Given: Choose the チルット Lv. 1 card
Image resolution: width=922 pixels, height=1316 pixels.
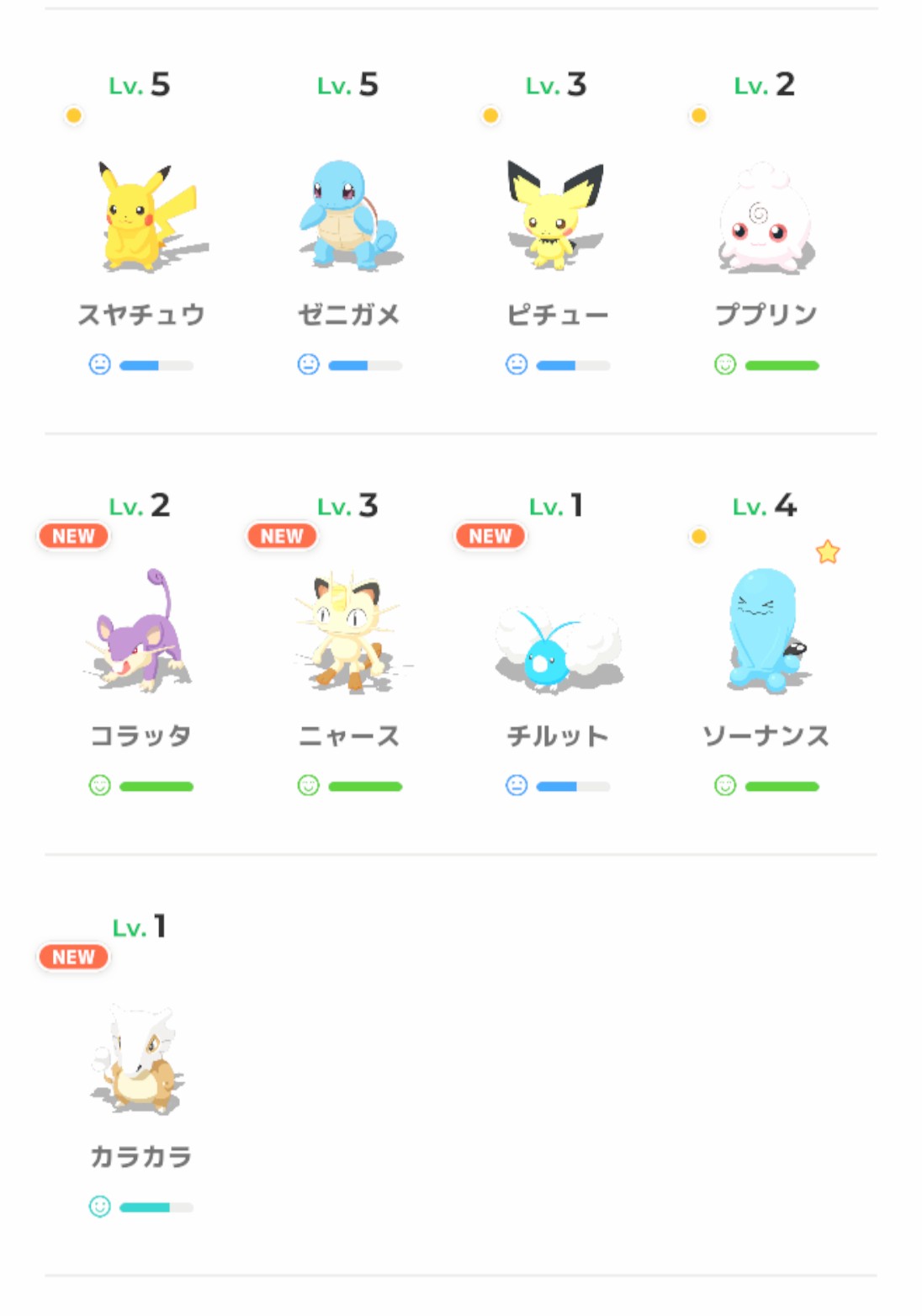Looking at the screenshot, I should coord(557,644).
